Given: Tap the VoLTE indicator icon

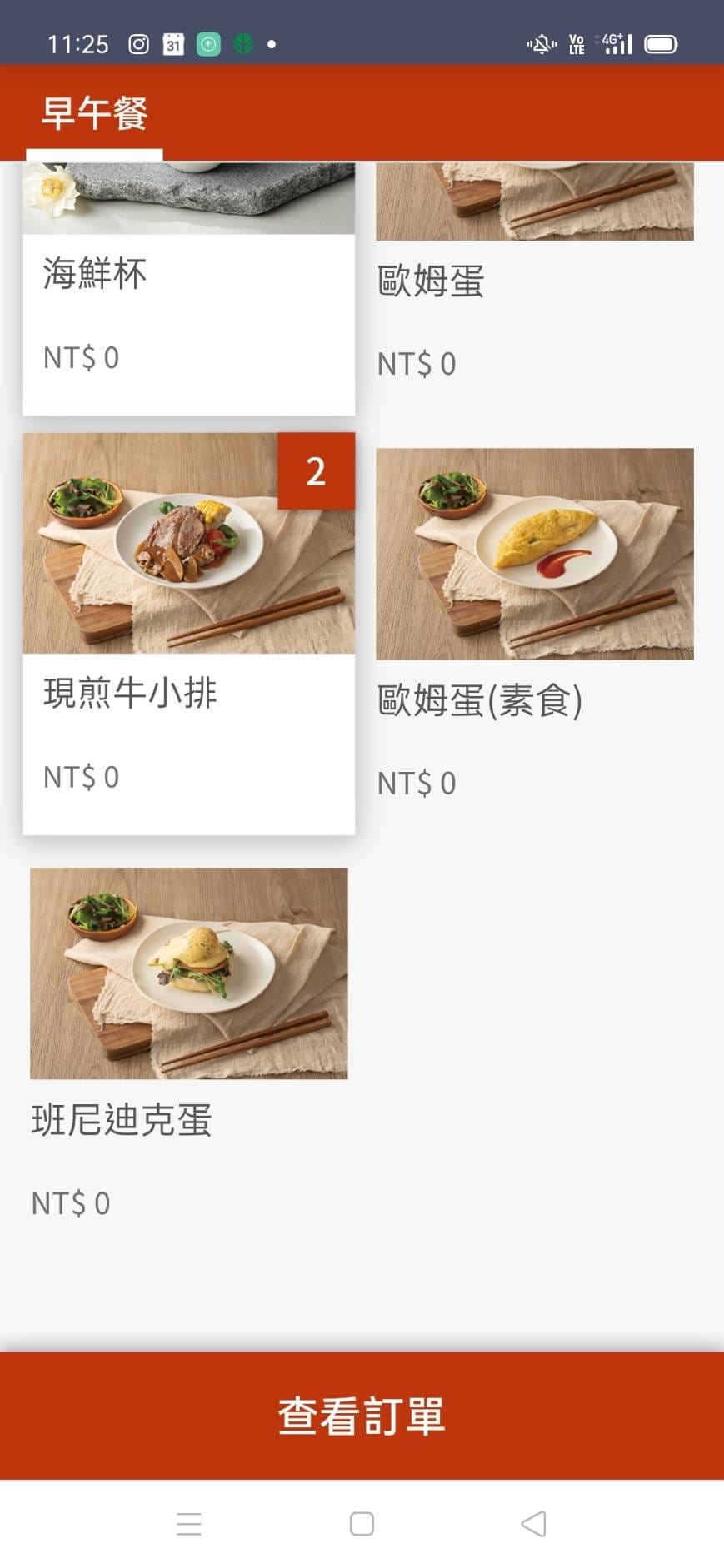Looking at the screenshot, I should [x=577, y=43].
